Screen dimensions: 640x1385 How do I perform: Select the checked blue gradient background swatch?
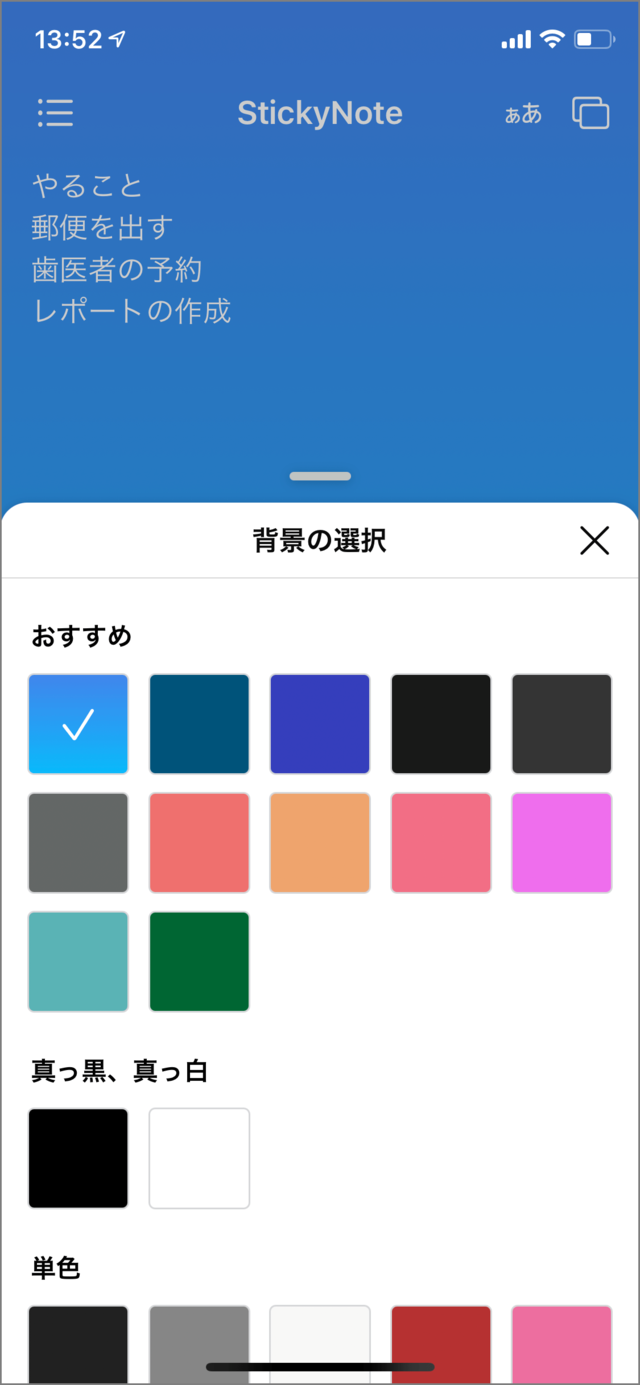click(78, 724)
